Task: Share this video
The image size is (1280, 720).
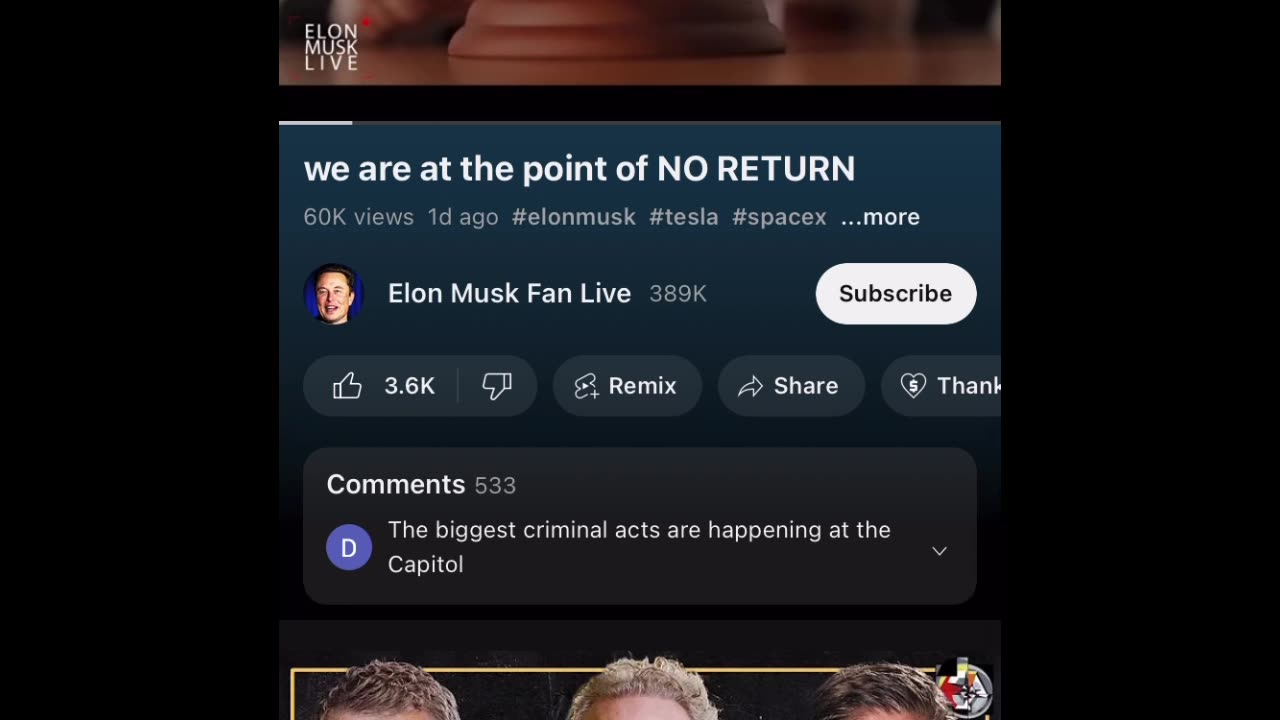Action: click(x=790, y=386)
